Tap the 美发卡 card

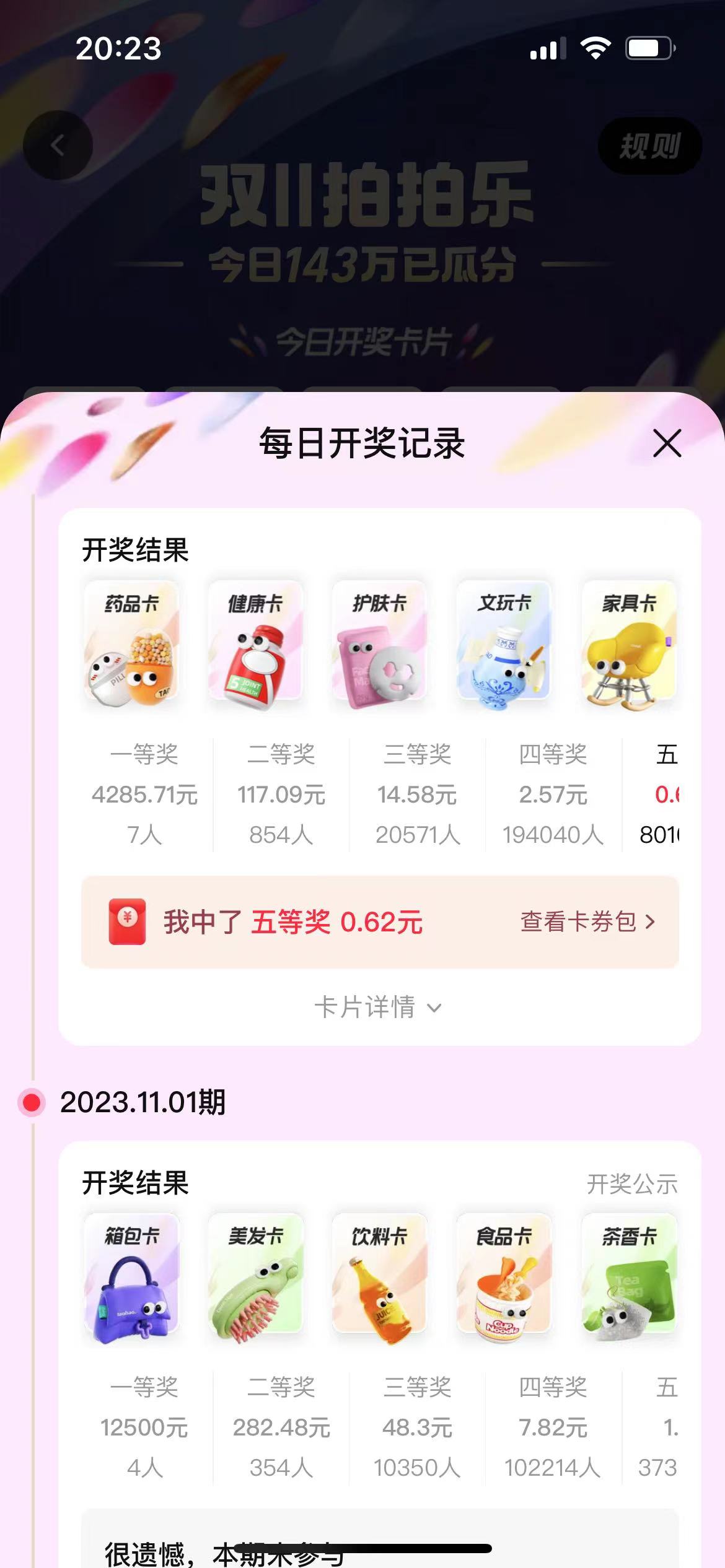(255, 1275)
